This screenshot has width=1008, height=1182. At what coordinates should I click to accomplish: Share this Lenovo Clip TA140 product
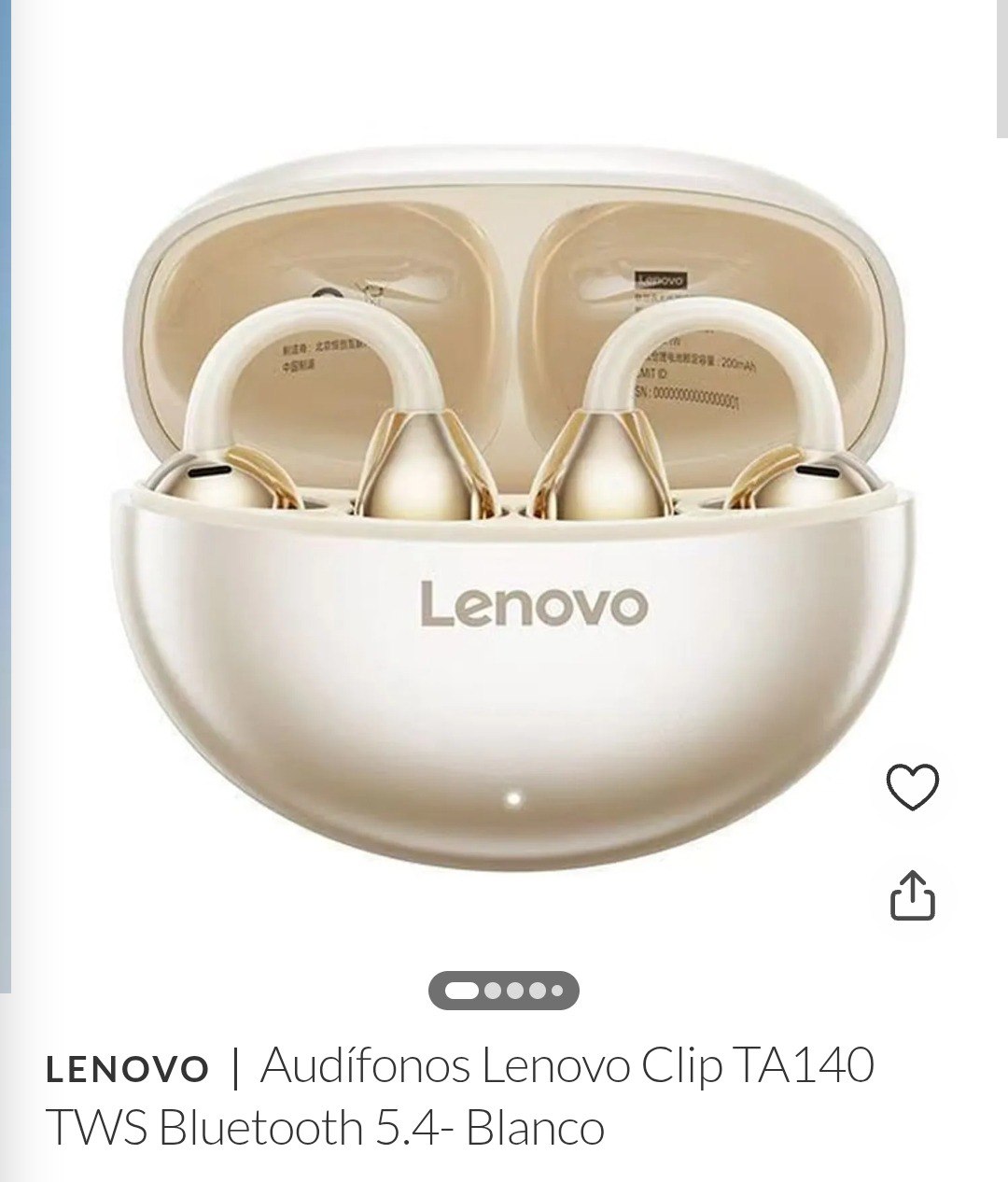(912, 895)
